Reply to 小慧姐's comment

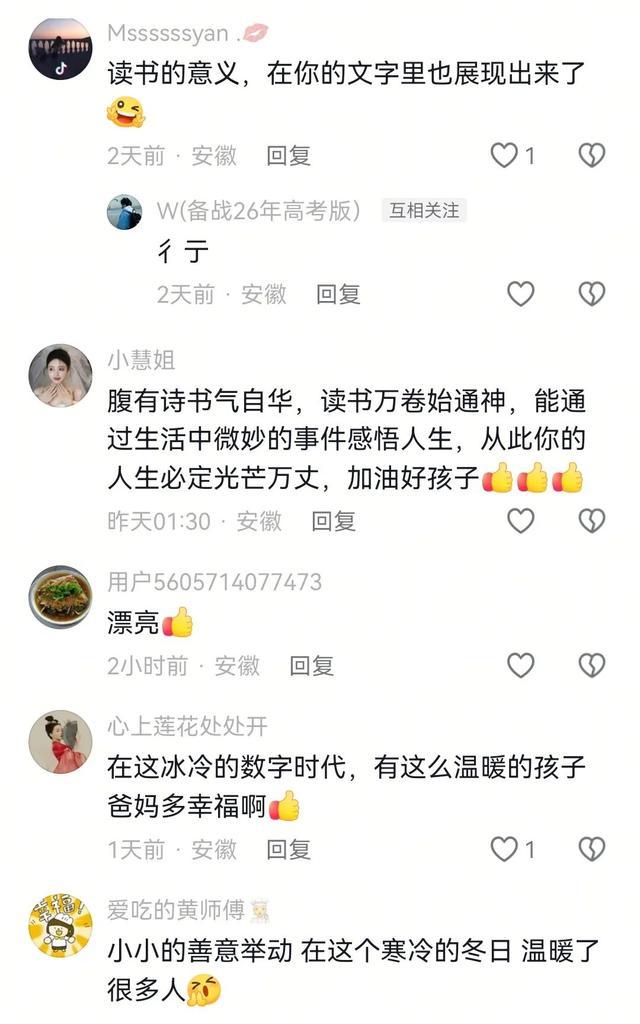[333, 521]
